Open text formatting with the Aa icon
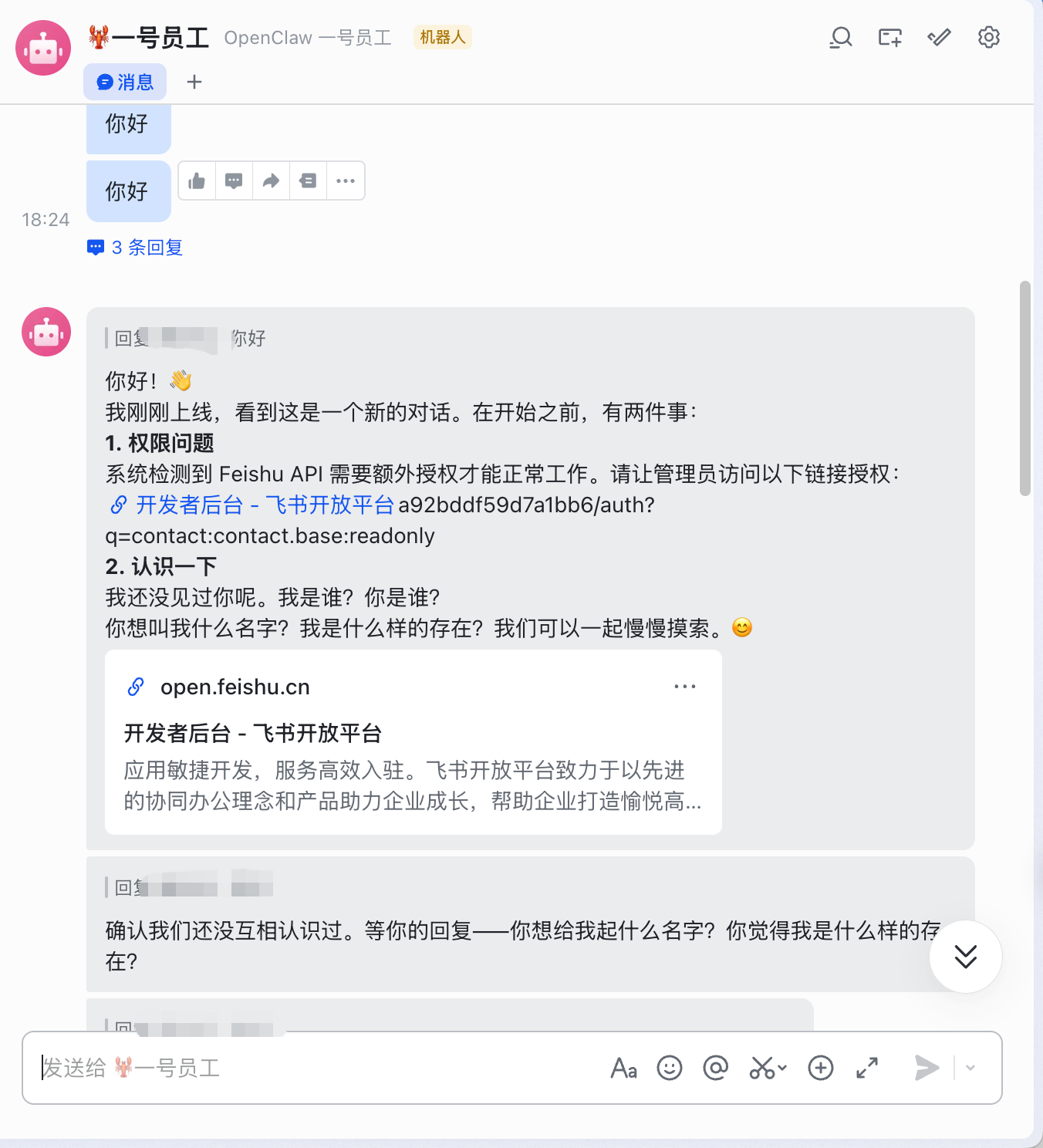 (624, 1069)
